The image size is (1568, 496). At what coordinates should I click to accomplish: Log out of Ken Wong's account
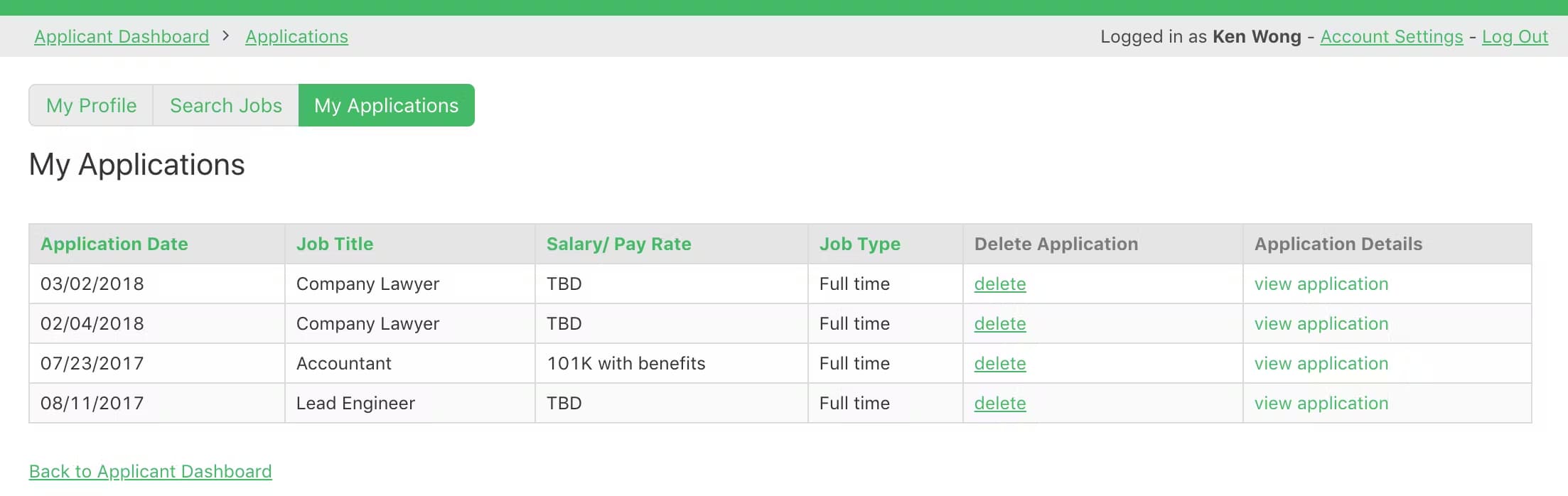pos(1515,36)
